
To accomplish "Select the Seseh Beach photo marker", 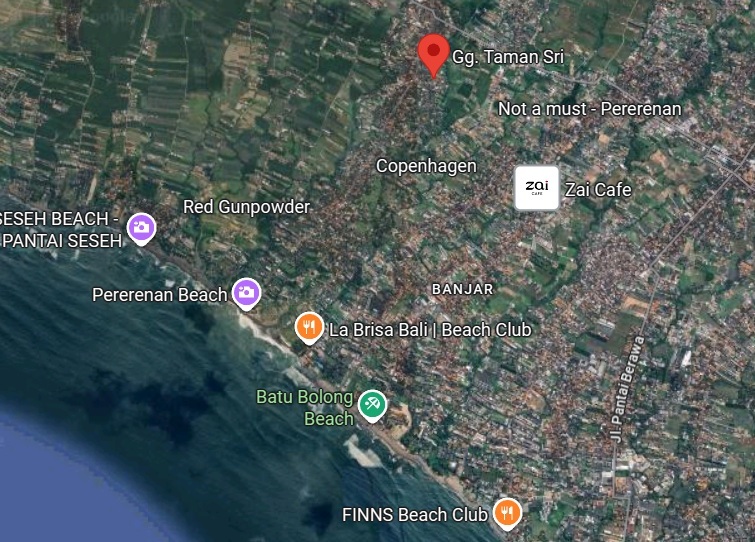I will coord(142,229).
